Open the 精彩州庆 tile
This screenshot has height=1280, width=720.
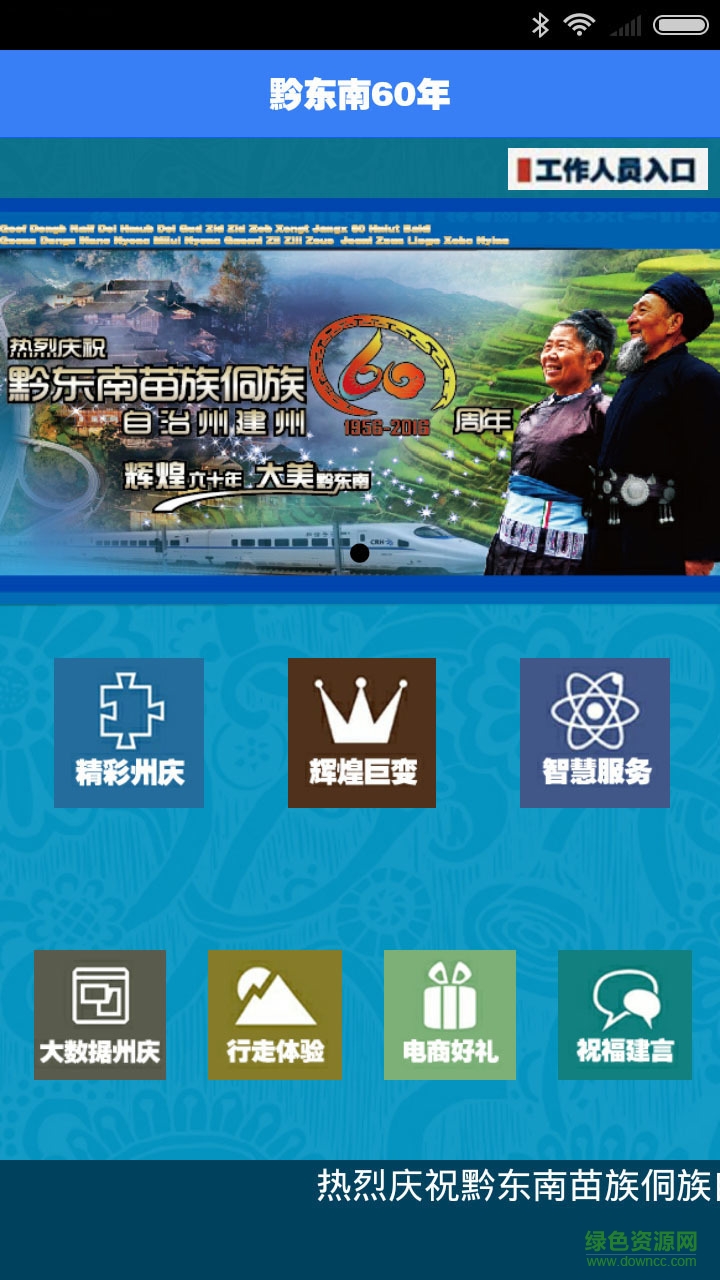coord(129,732)
